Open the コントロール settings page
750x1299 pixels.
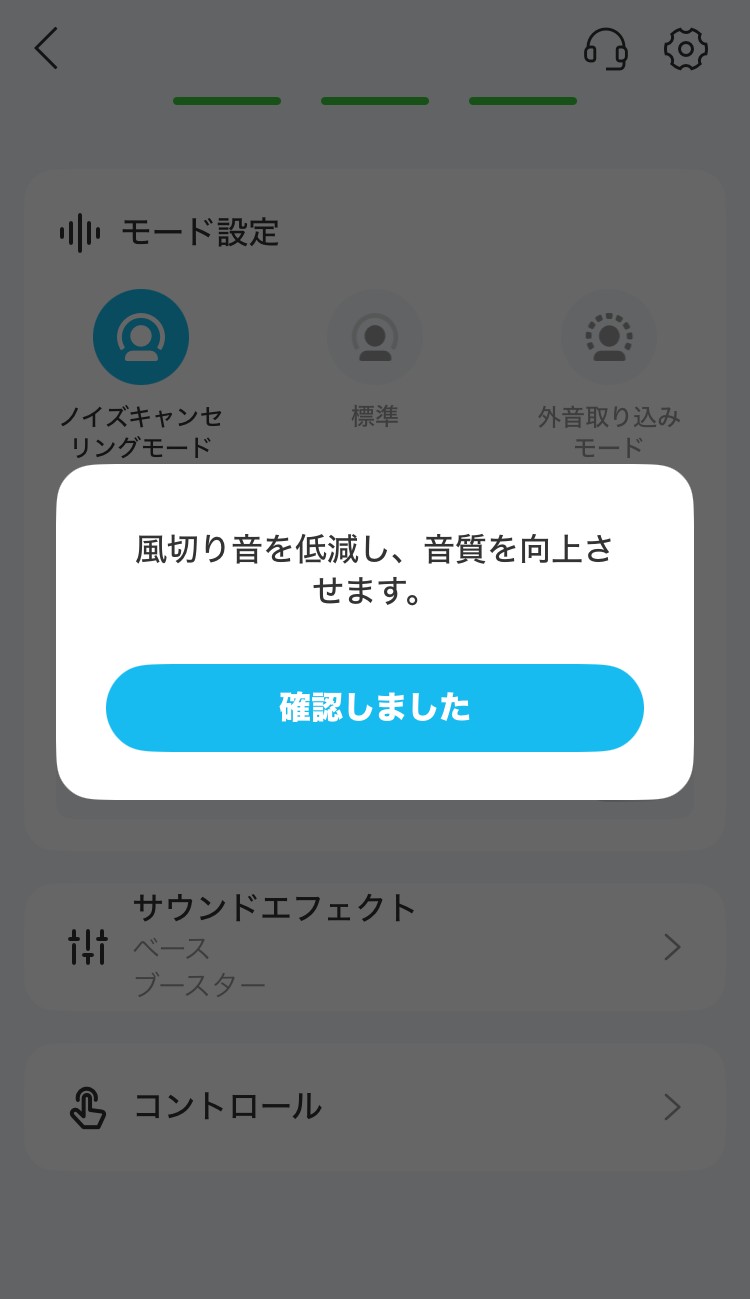coord(375,1107)
